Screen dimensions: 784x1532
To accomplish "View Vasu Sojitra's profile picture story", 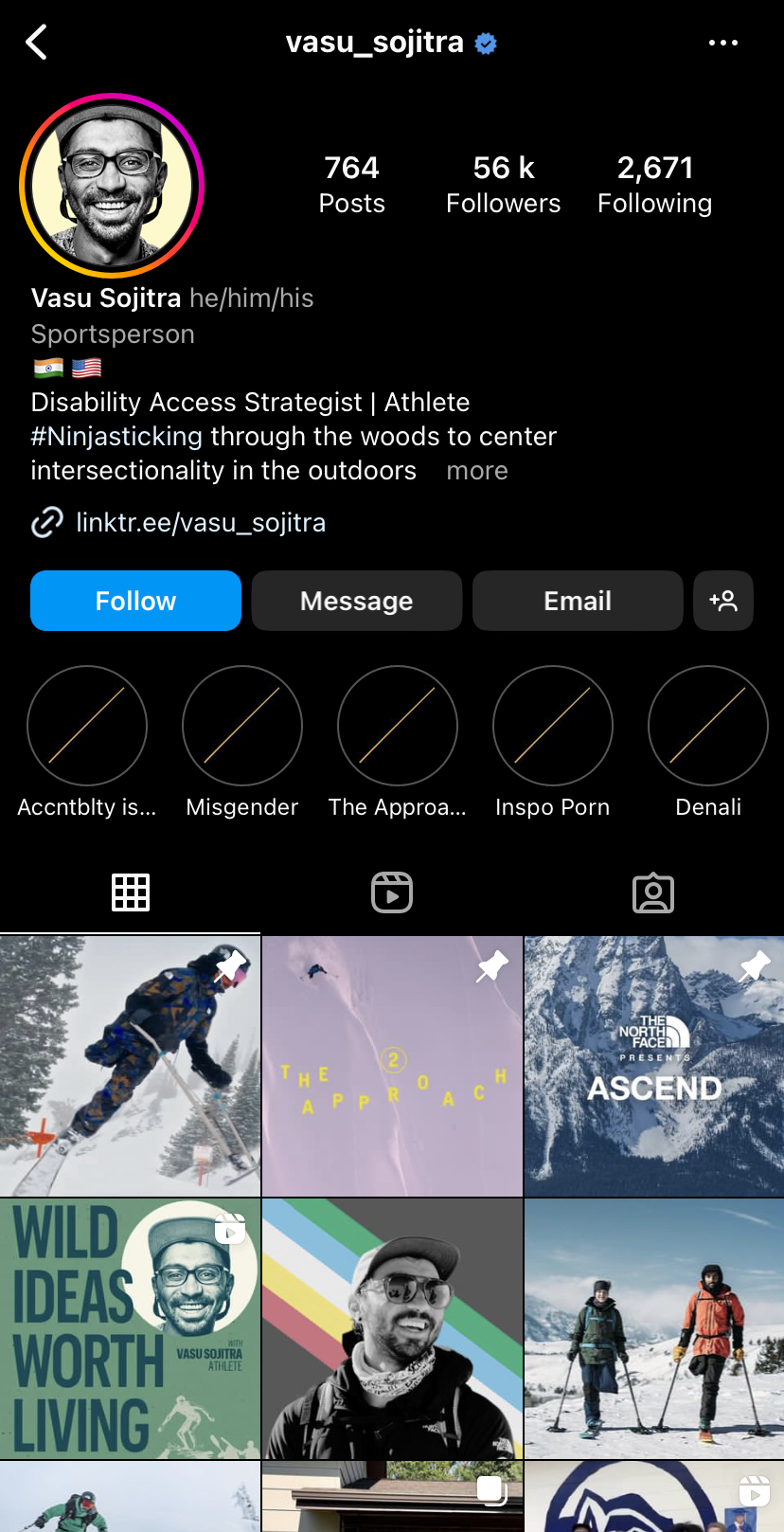I will coord(112,185).
